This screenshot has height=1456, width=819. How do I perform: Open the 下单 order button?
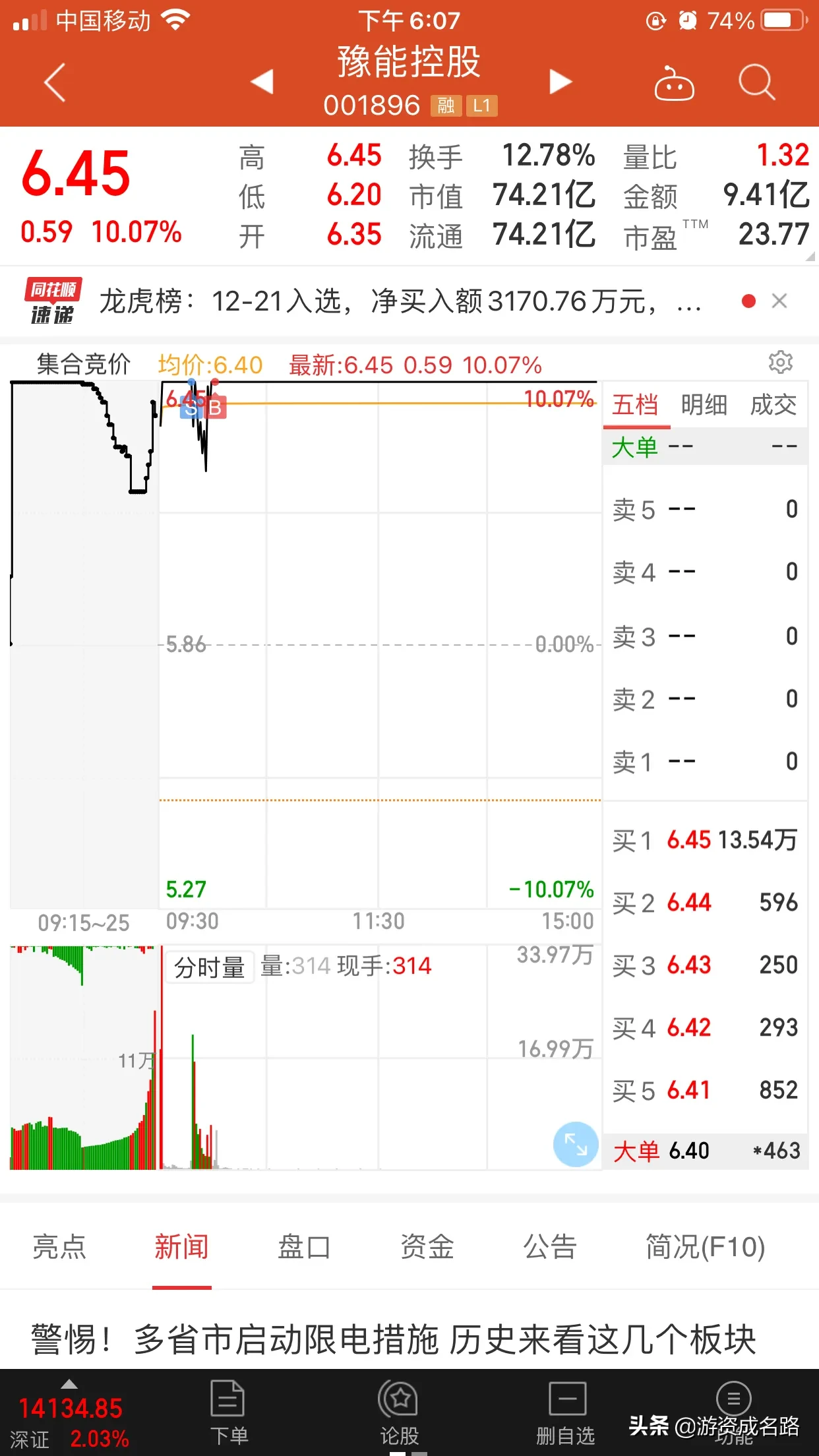click(x=229, y=1412)
